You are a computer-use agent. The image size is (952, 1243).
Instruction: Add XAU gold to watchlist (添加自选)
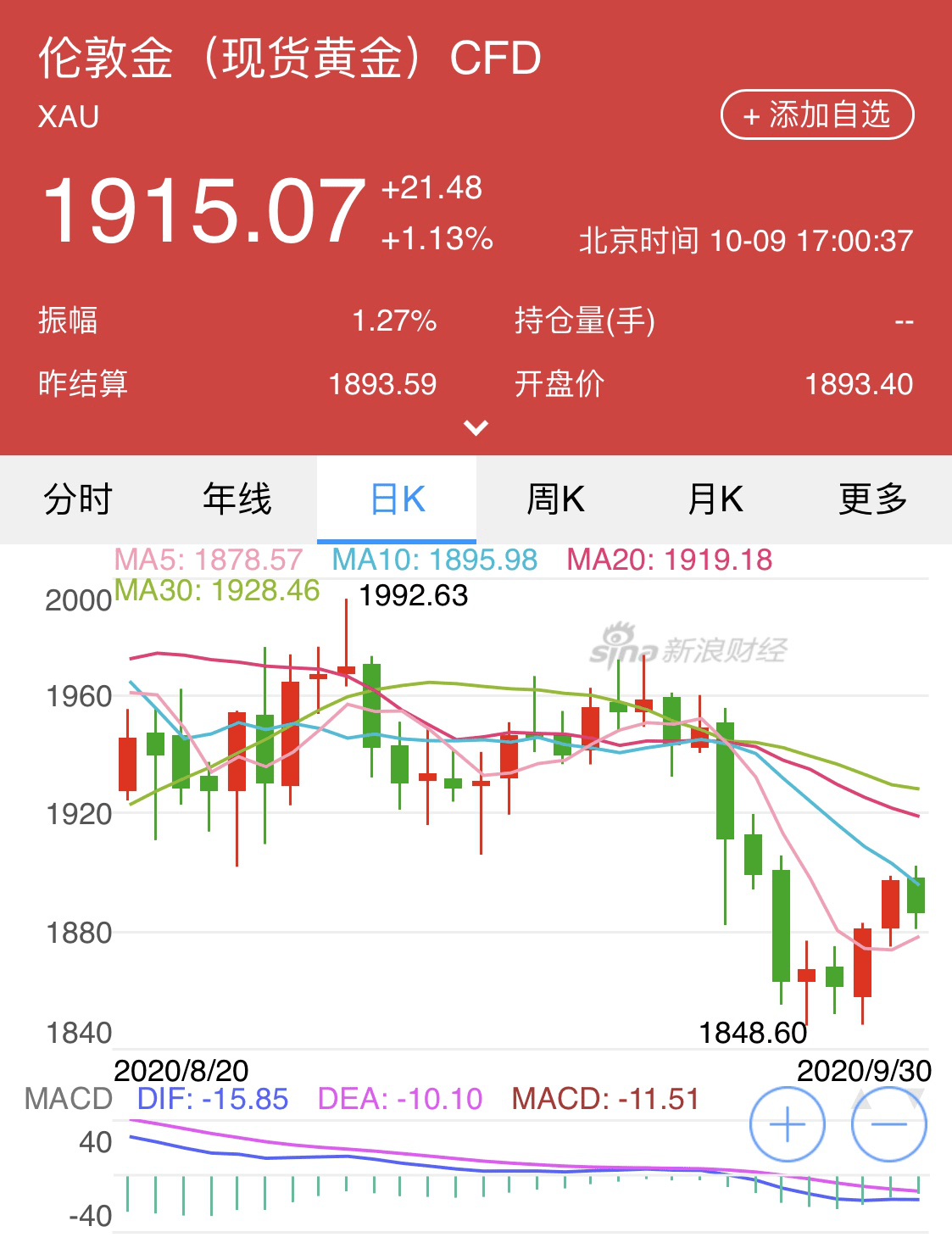pos(816,114)
